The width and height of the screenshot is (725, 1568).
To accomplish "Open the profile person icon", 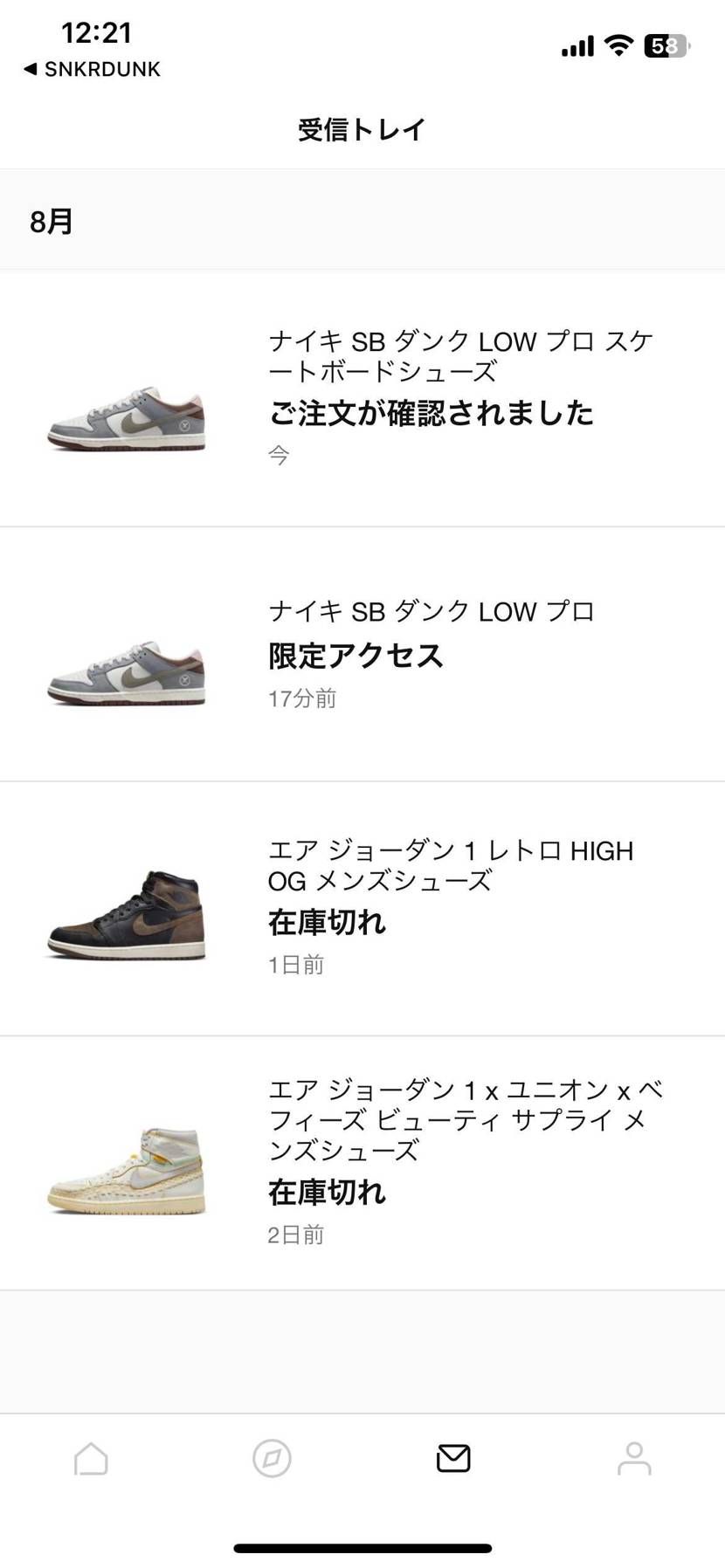I will pos(633,1458).
